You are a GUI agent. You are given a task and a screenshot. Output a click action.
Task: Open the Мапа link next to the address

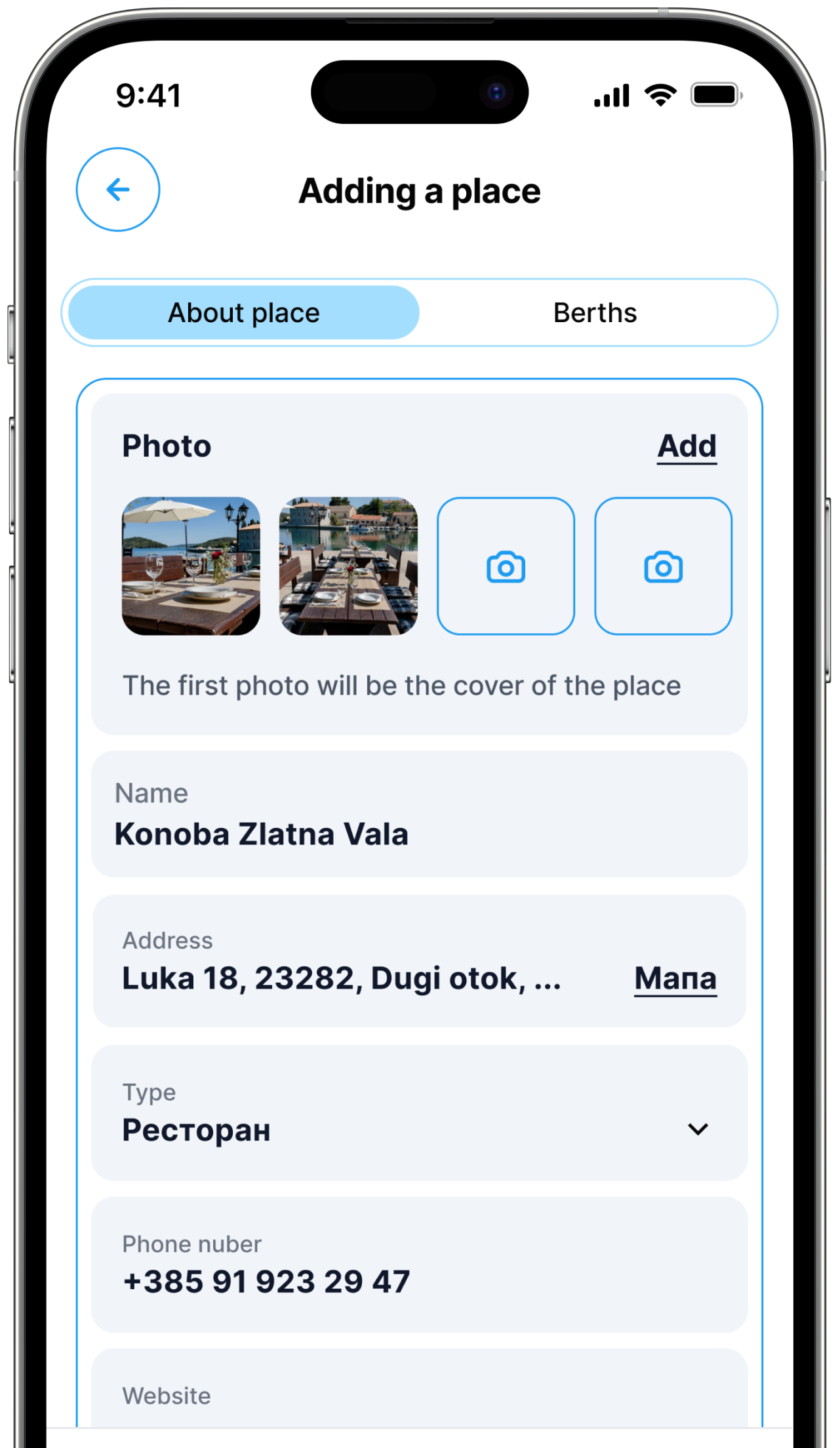coord(675,978)
